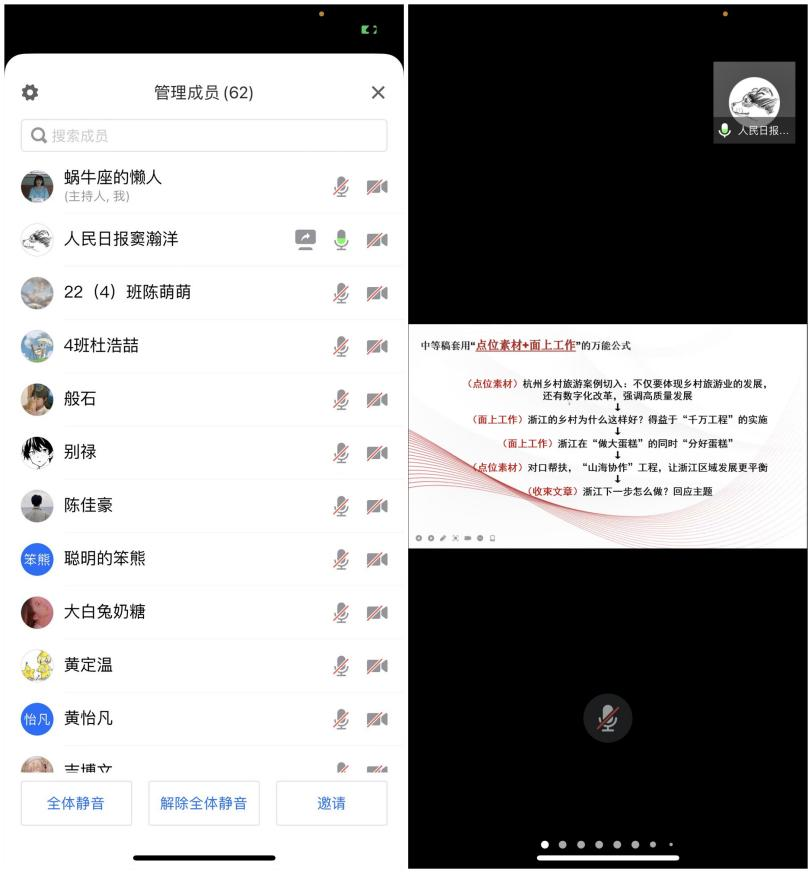The image size is (812, 873).
Task: Tap the search members field
Action: click(204, 135)
